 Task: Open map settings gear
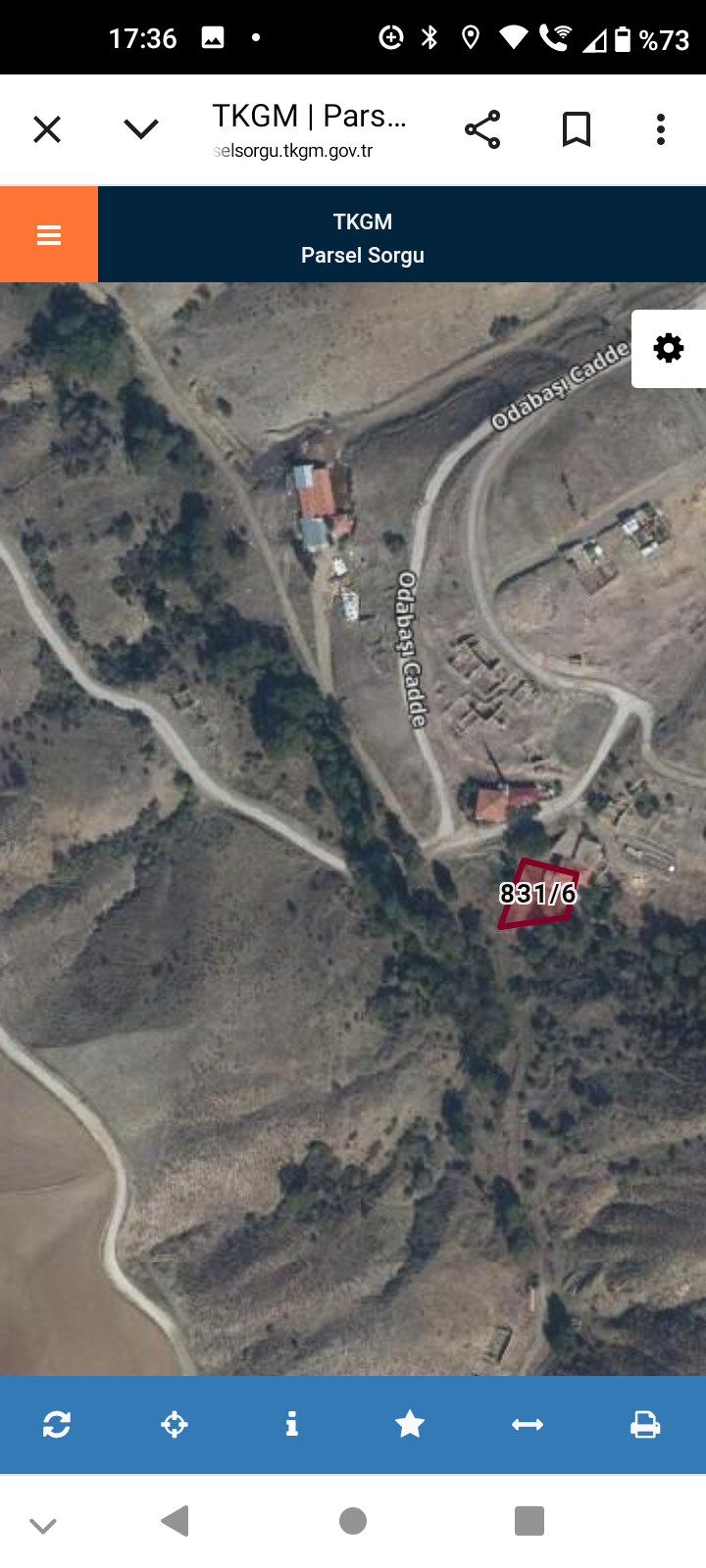tap(669, 349)
